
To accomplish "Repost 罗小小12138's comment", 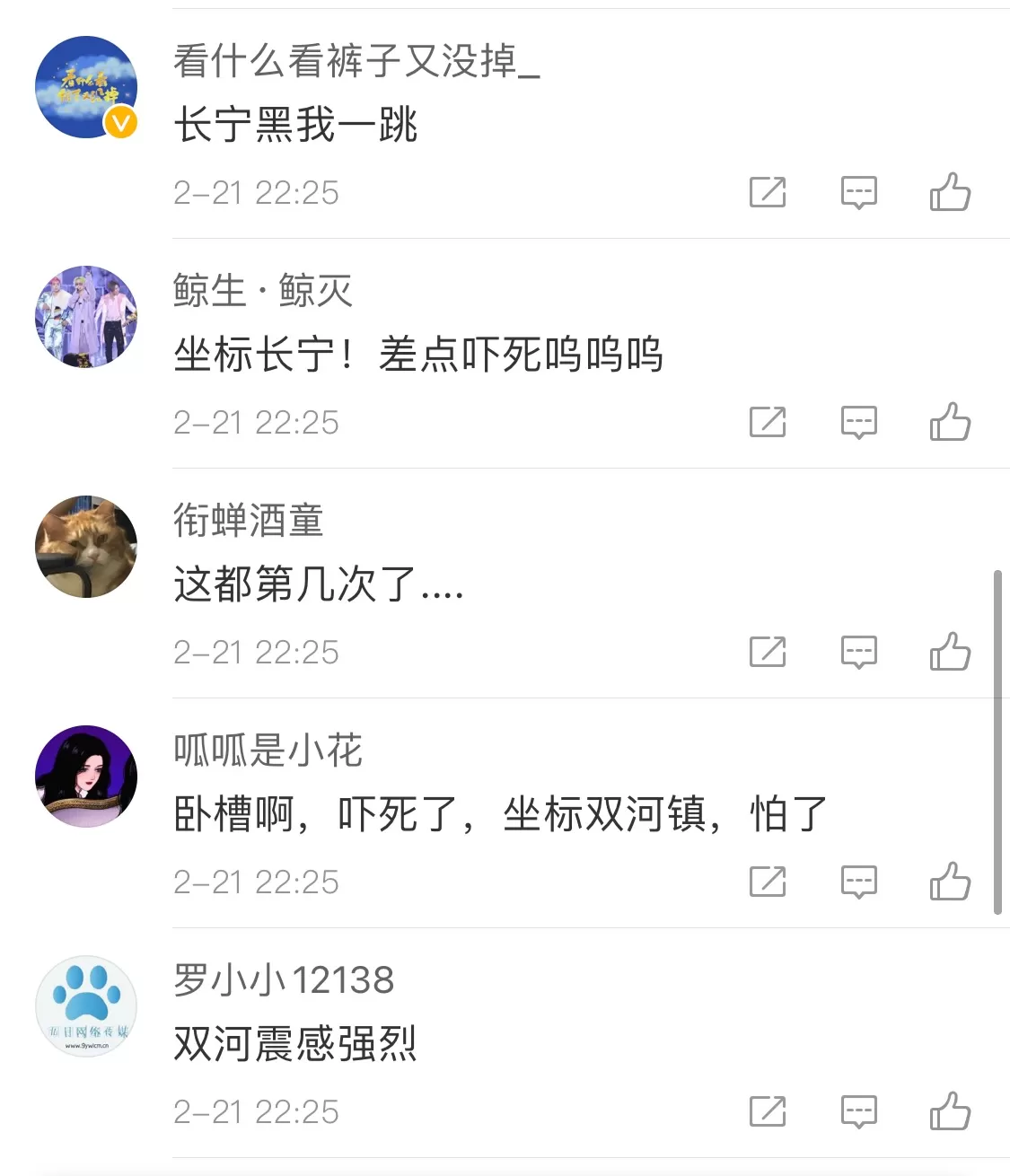I will [768, 1111].
